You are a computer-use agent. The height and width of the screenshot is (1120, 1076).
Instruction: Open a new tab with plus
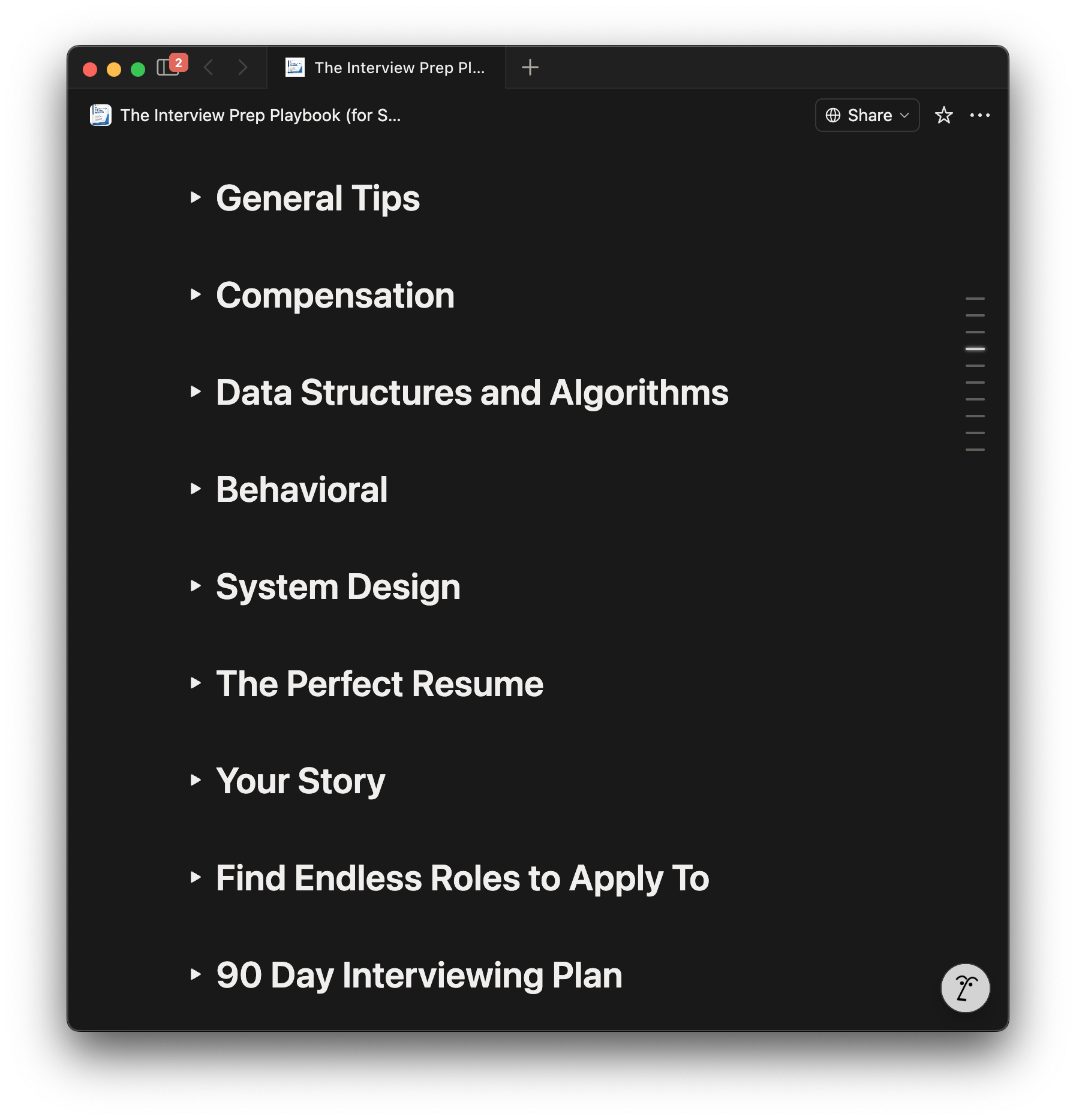(530, 67)
